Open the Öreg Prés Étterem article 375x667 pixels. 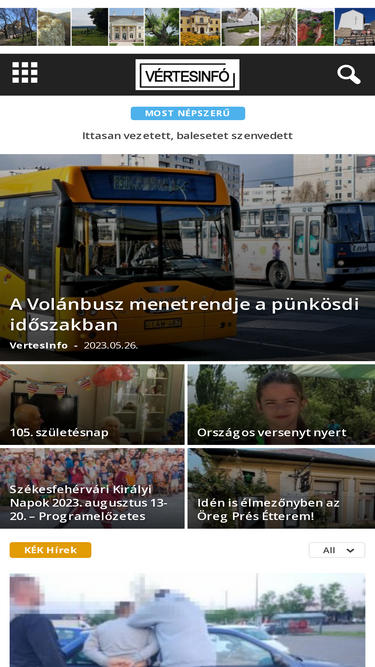pyautogui.click(x=268, y=510)
